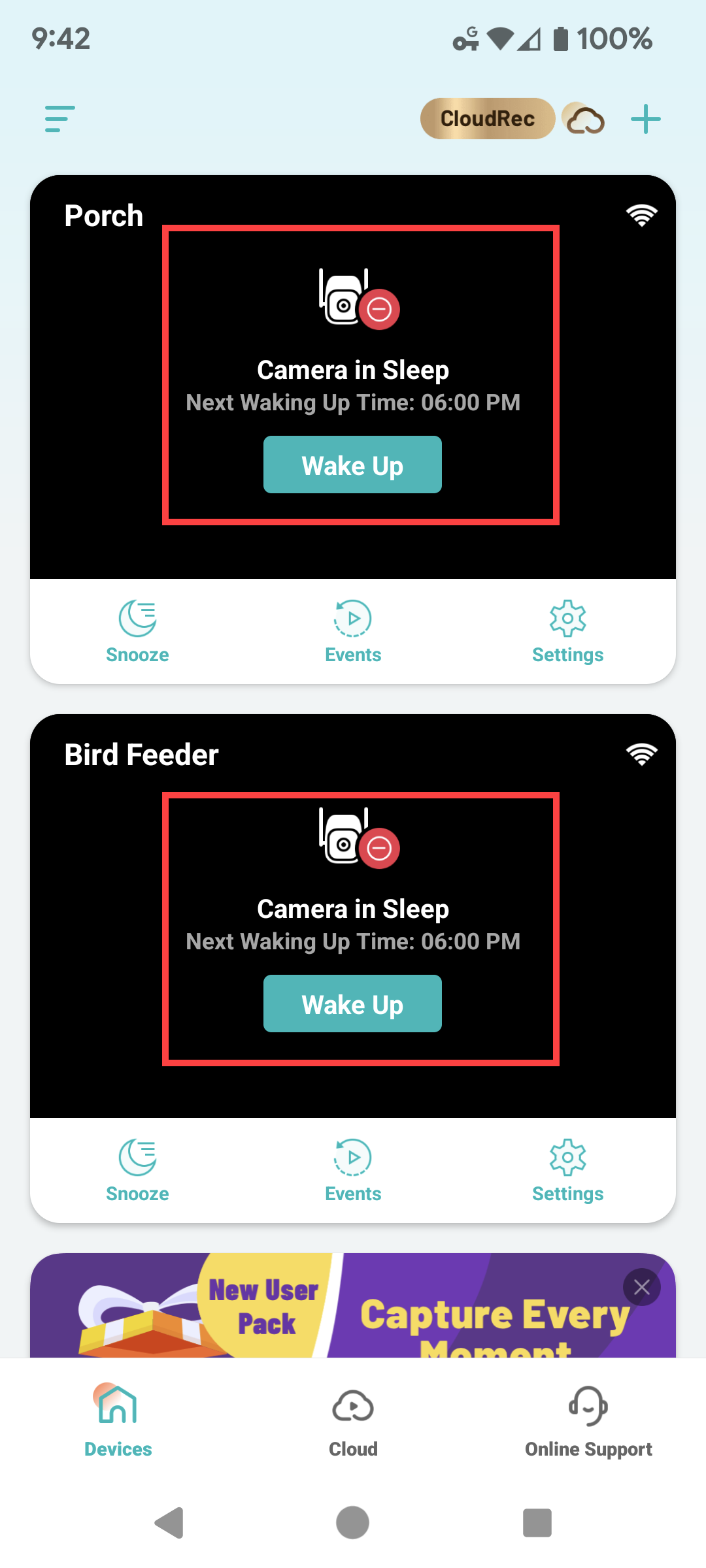The image size is (706, 1568).
Task: Dismiss the New User Pack banner
Action: pos(642,1287)
